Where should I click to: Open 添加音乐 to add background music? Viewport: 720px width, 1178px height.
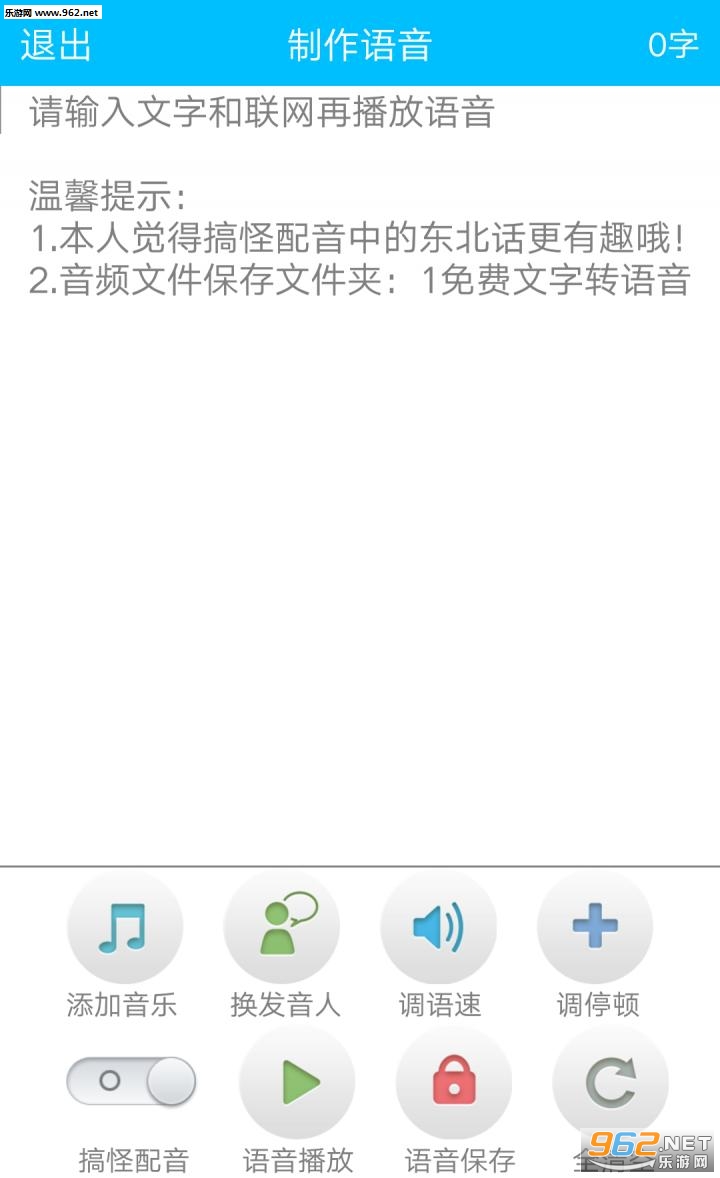tap(124, 928)
